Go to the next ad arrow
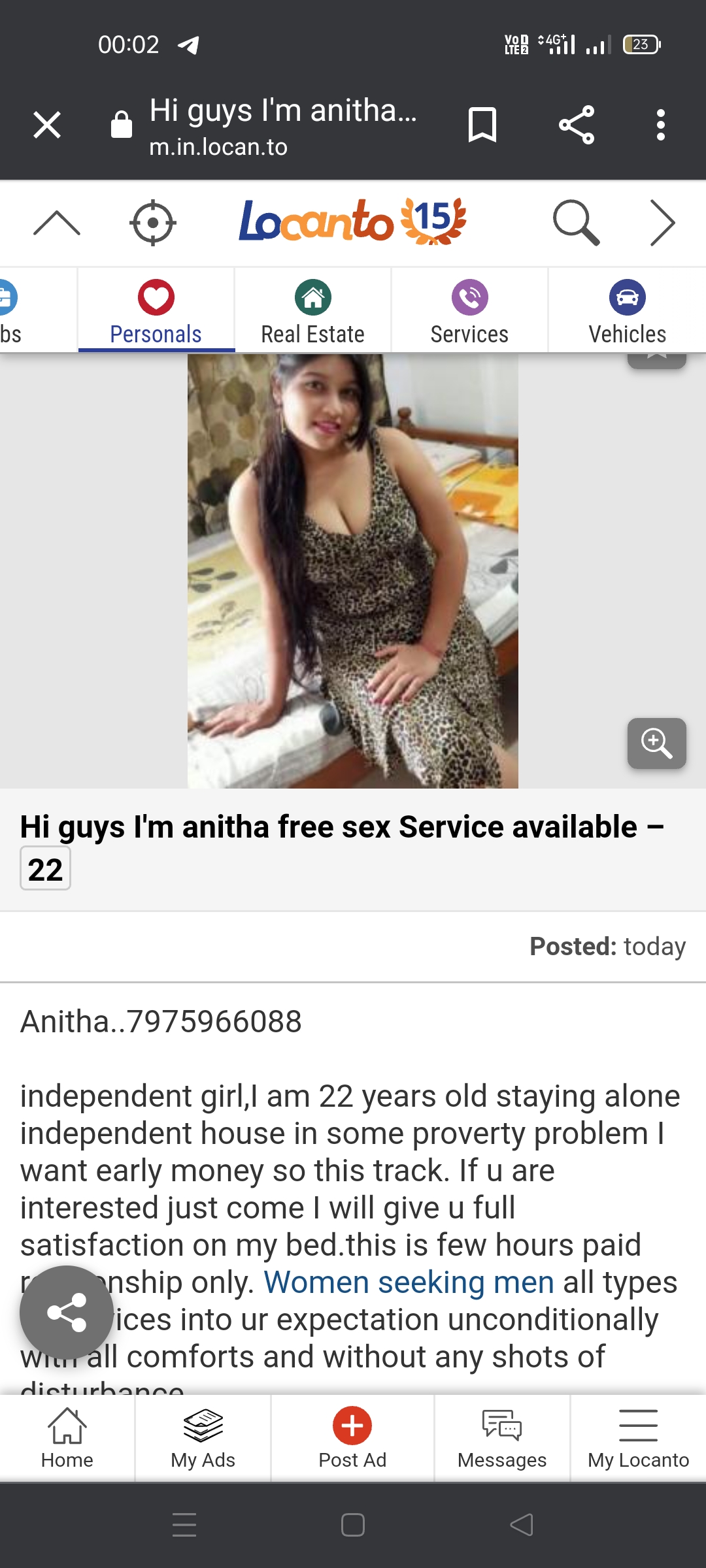The width and height of the screenshot is (706, 1568). tap(662, 223)
